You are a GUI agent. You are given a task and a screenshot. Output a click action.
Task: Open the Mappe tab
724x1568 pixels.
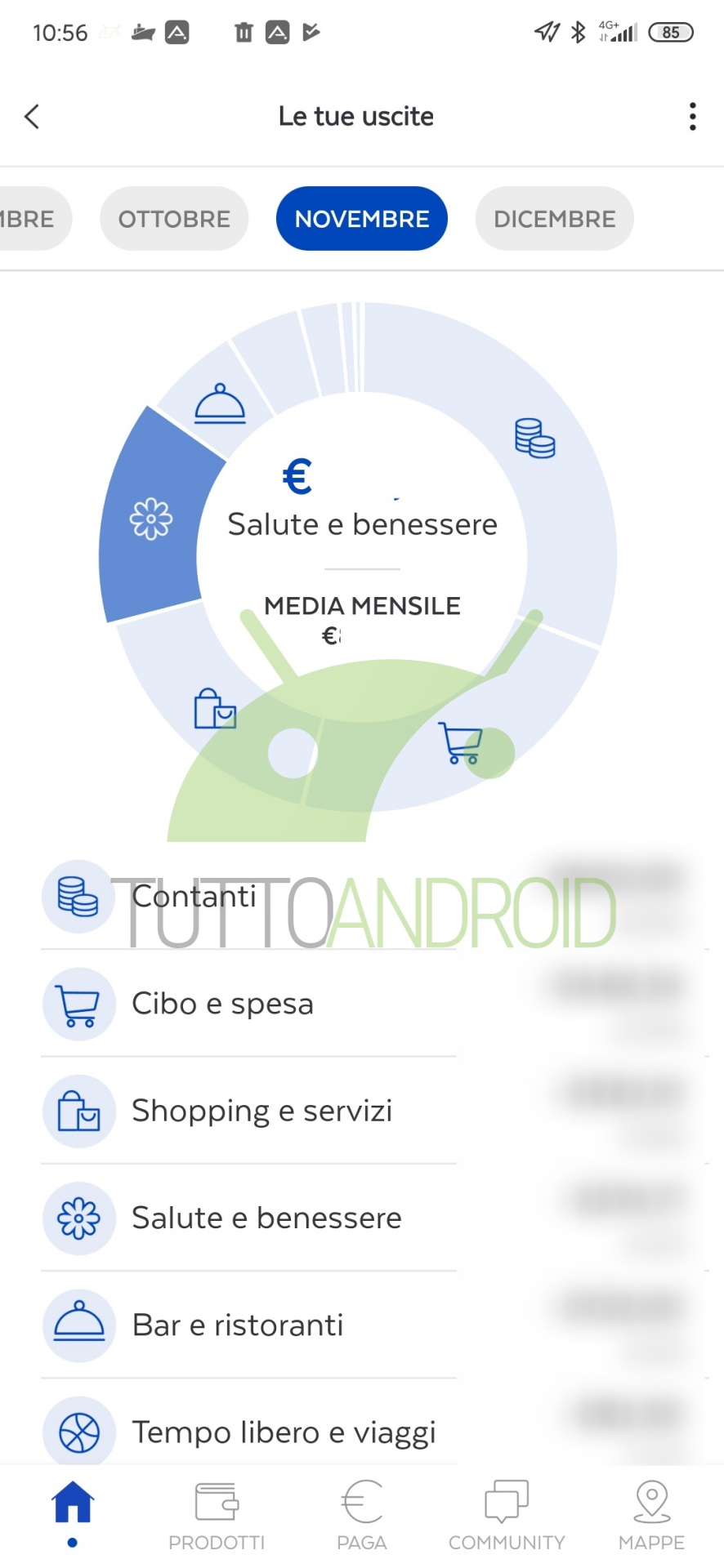651,1515
